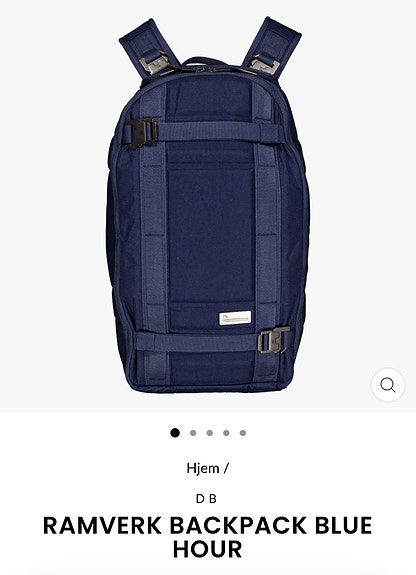Viewport: 416px width, 575px height.
Task: Select the last gallery page dot
Action: tap(243, 433)
